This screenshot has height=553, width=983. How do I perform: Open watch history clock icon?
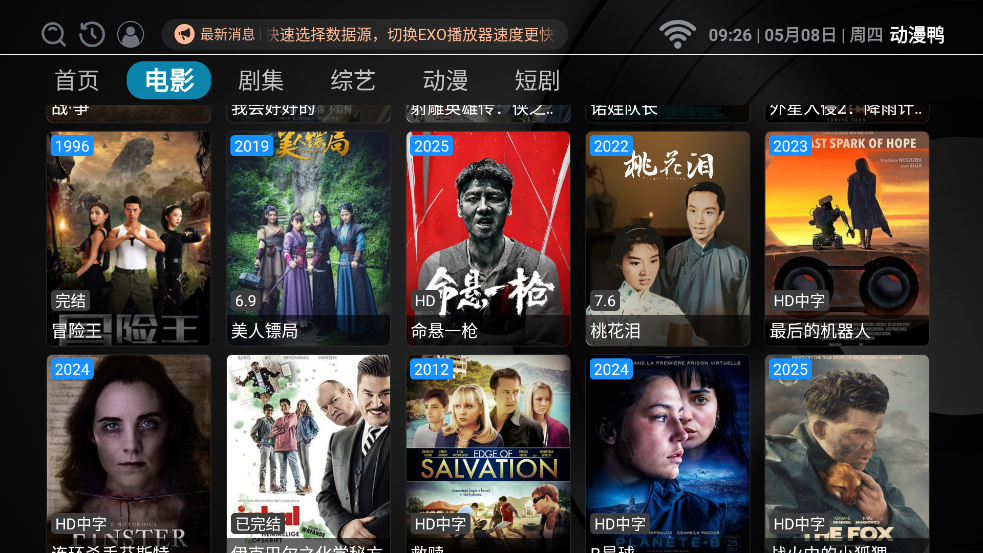(92, 35)
